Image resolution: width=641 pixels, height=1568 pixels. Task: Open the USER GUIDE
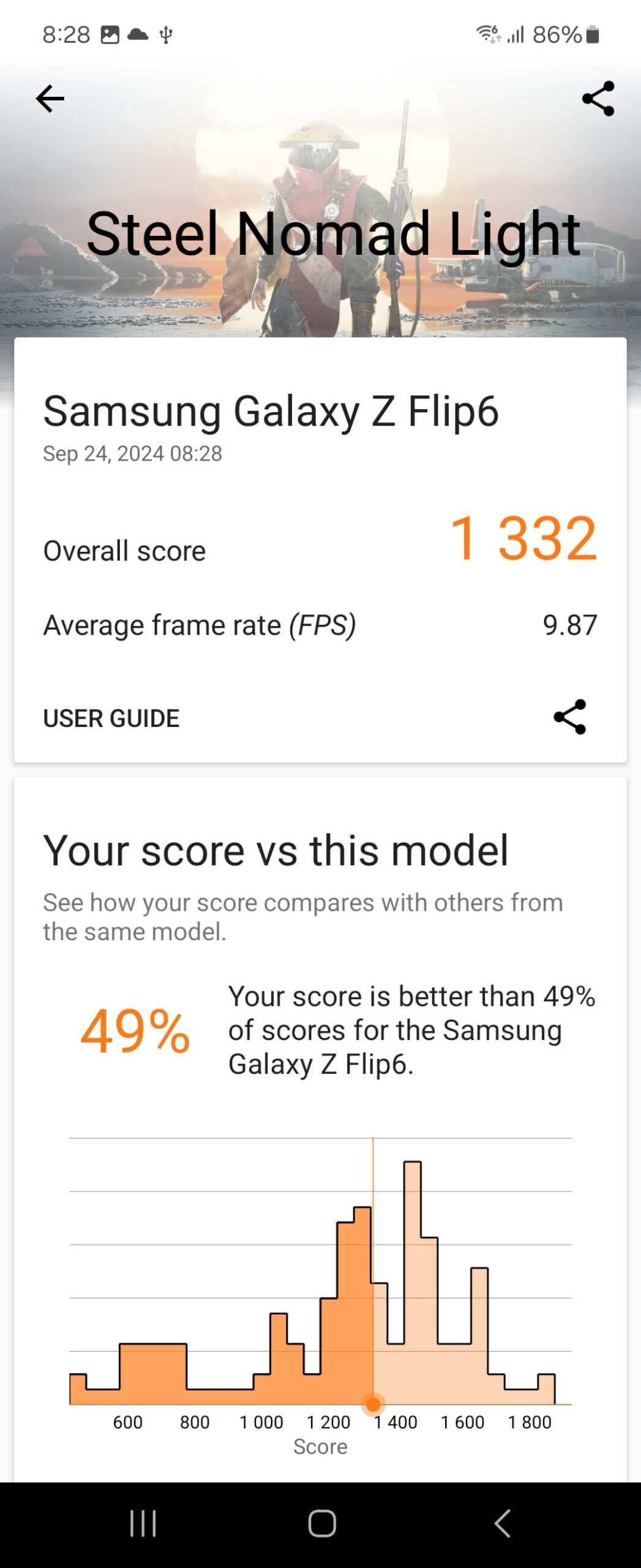[111, 718]
